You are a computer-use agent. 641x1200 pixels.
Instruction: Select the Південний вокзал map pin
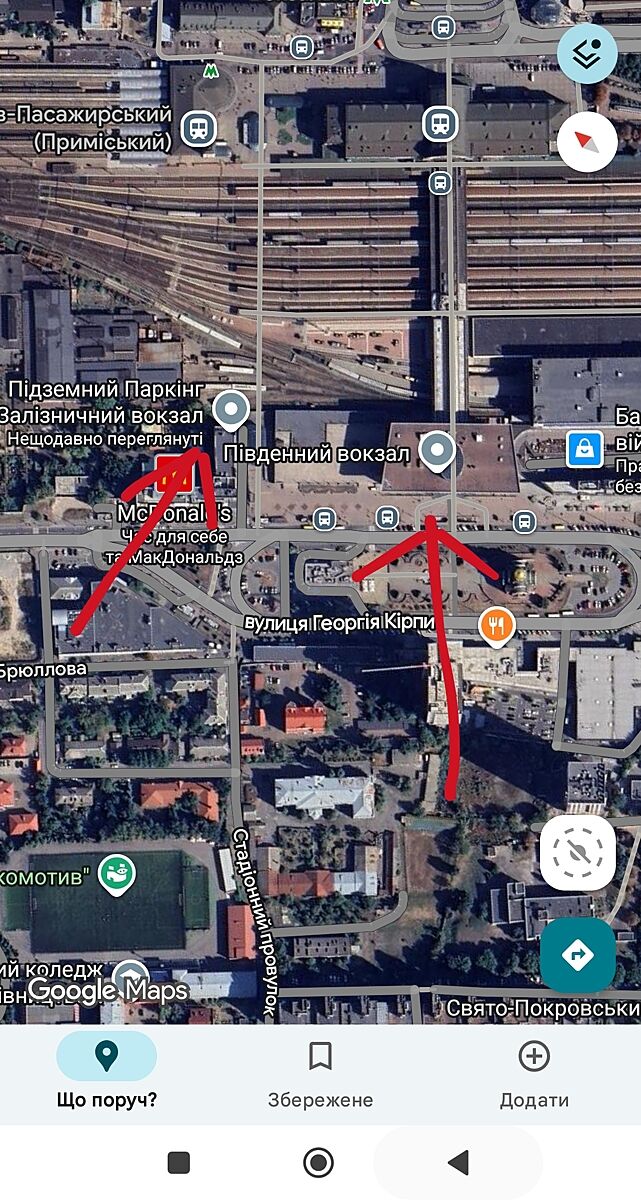pyautogui.click(x=437, y=451)
